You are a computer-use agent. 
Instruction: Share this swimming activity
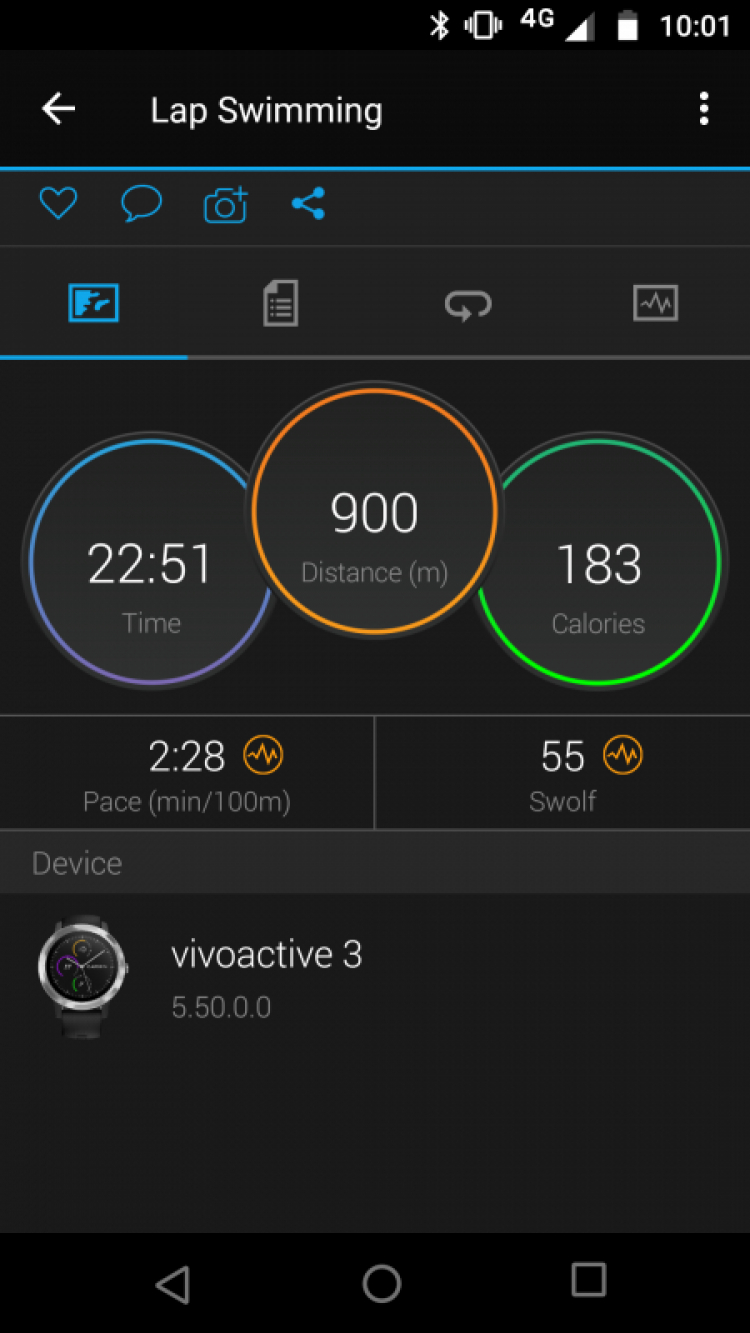point(308,204)
